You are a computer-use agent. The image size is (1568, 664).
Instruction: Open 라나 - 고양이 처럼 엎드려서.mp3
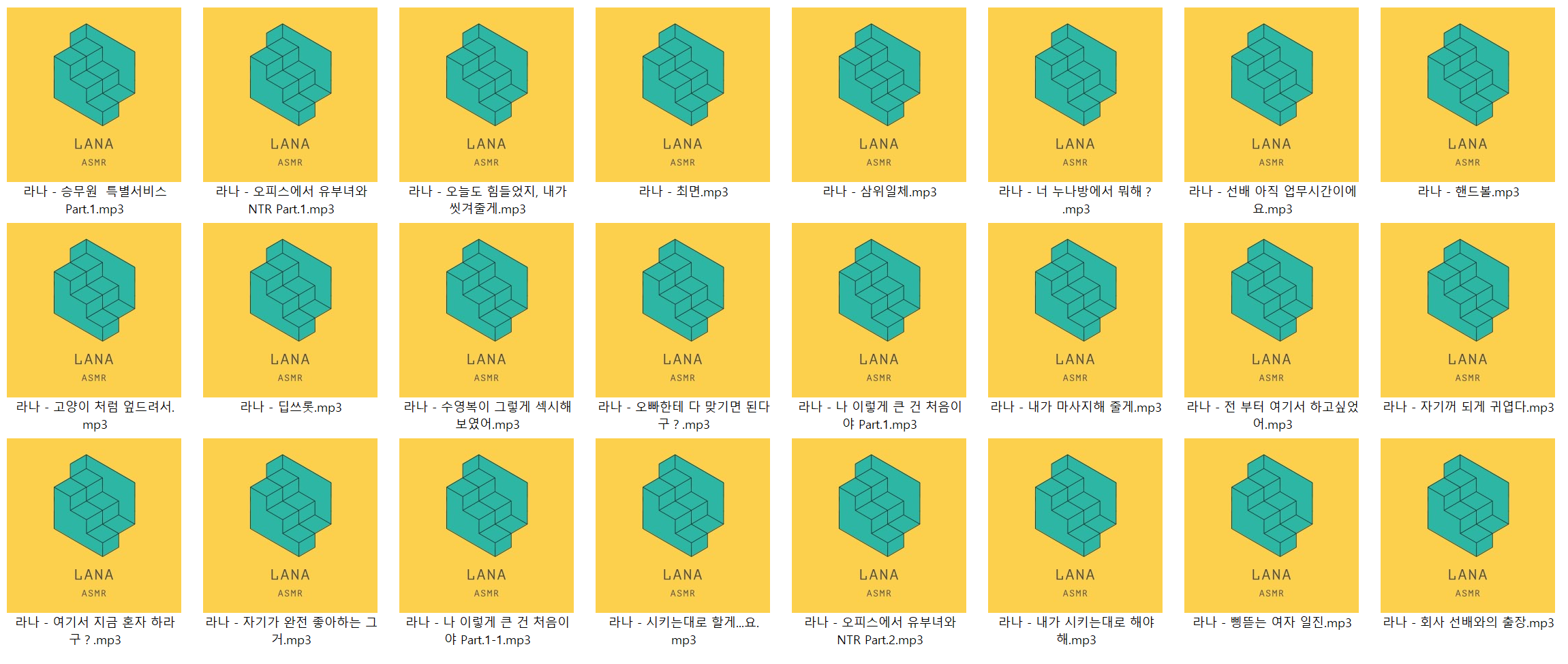(94, 310)
